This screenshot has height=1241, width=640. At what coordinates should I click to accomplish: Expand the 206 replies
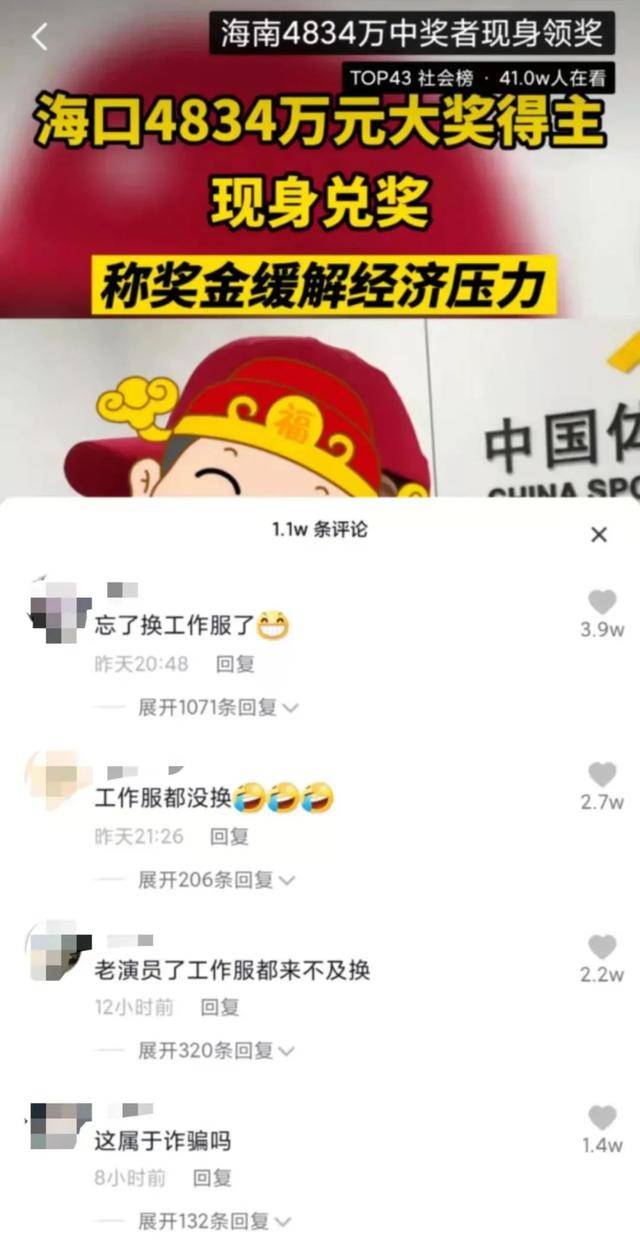(216, 880)
